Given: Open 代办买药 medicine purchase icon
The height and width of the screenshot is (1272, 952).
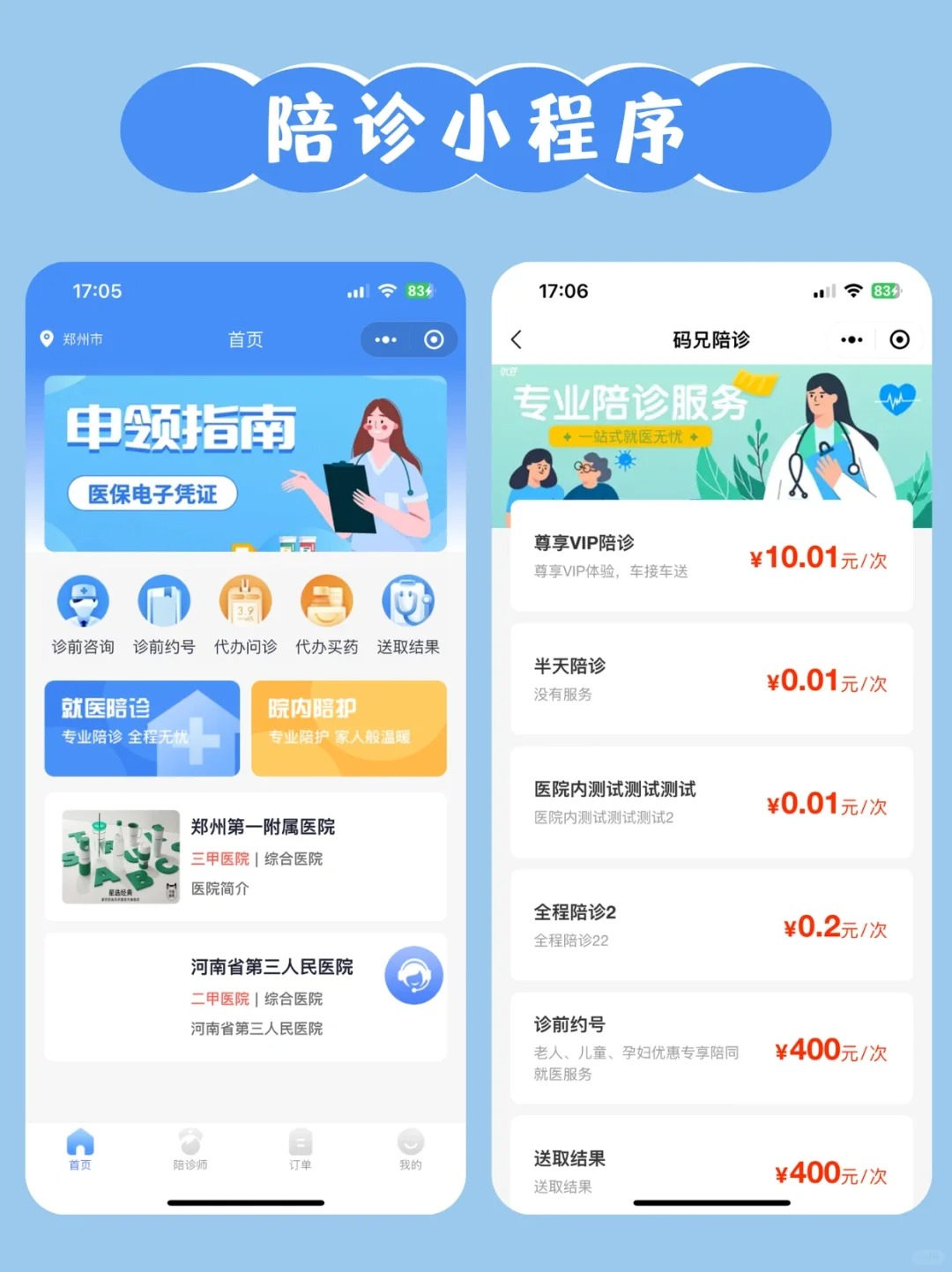Looking at the screenshot, I should point(326,602).
